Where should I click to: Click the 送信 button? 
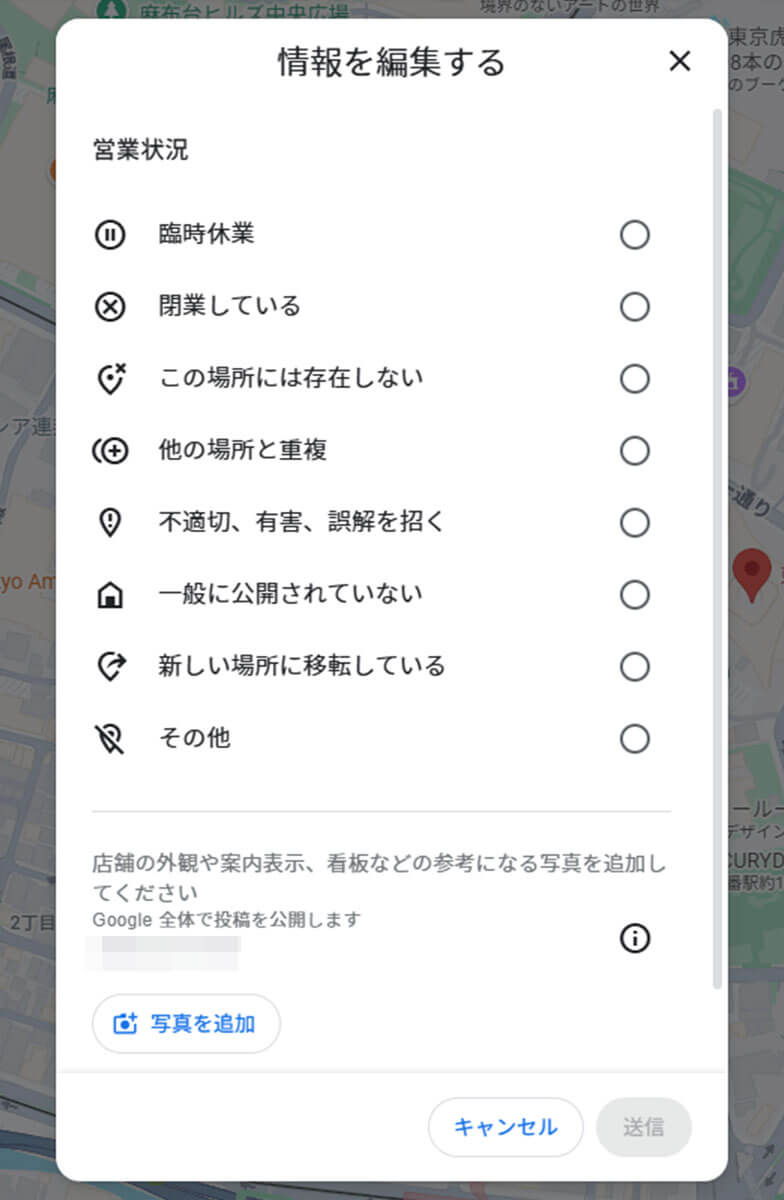click(x=644, y=1127)
